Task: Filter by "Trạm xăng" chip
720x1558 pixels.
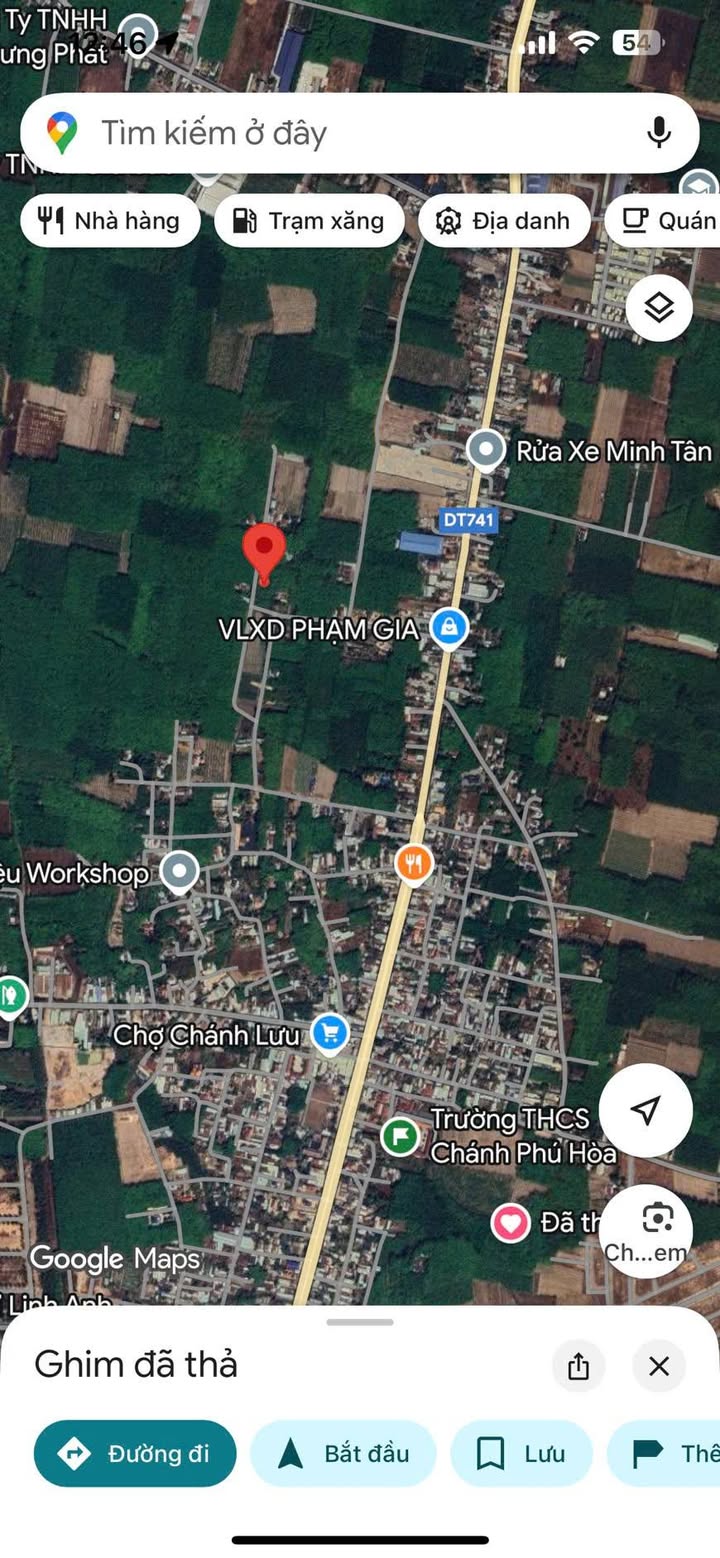Action: coord(309,221)
